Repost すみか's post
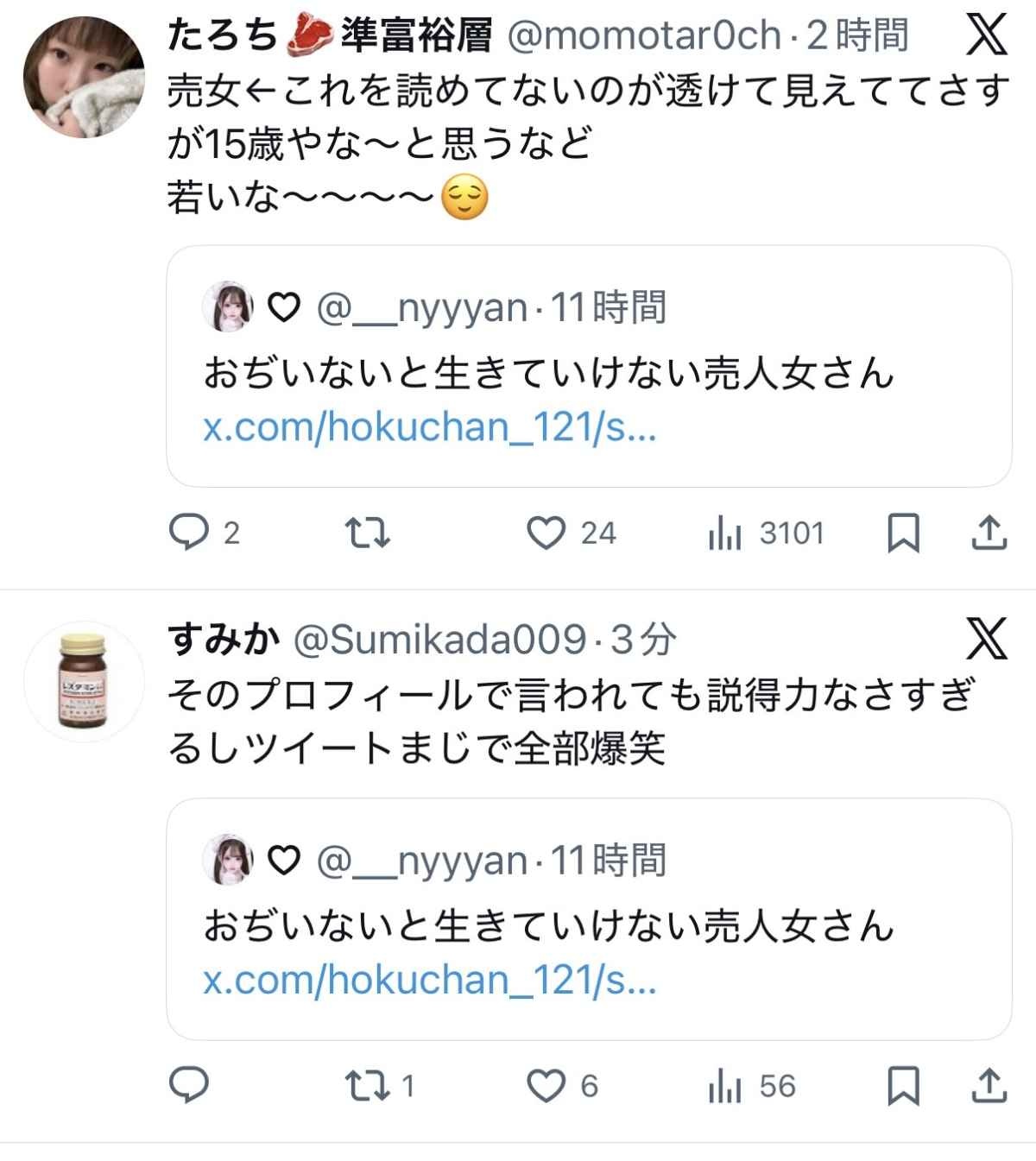 (367, 1085)
